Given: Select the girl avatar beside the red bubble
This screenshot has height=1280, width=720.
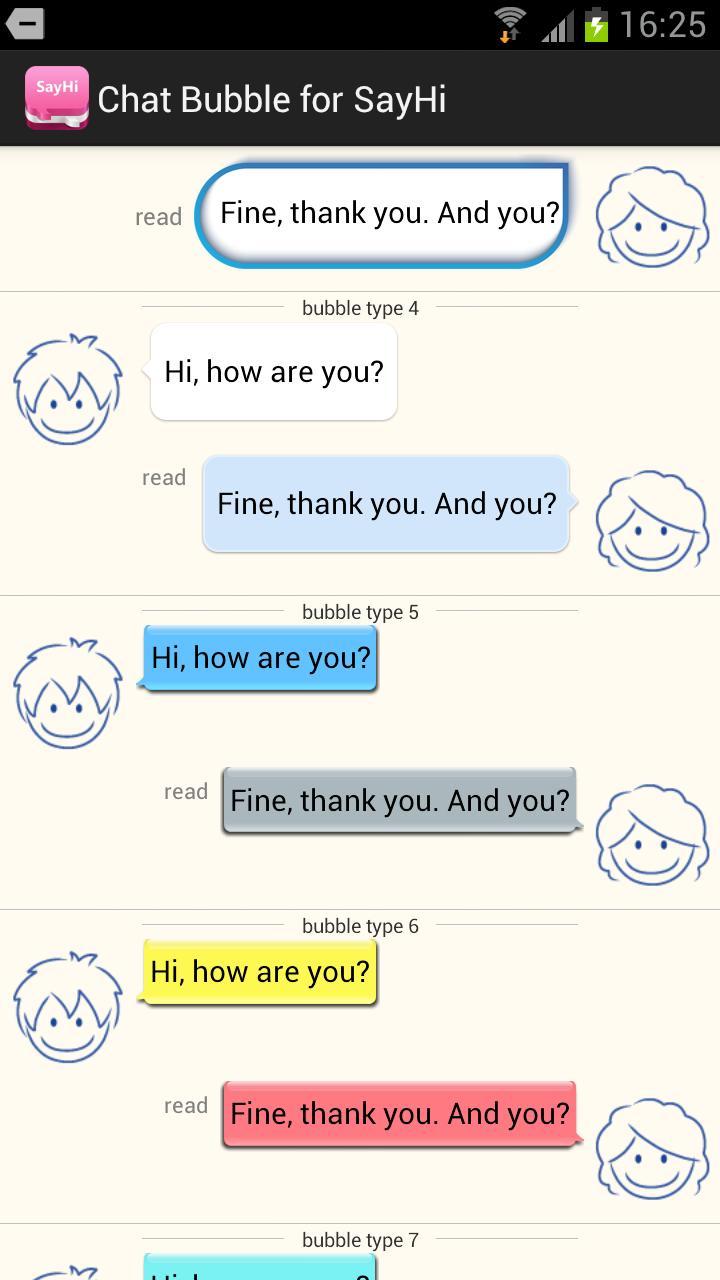Looking at the screenshot, I should tap(652, 1150).
